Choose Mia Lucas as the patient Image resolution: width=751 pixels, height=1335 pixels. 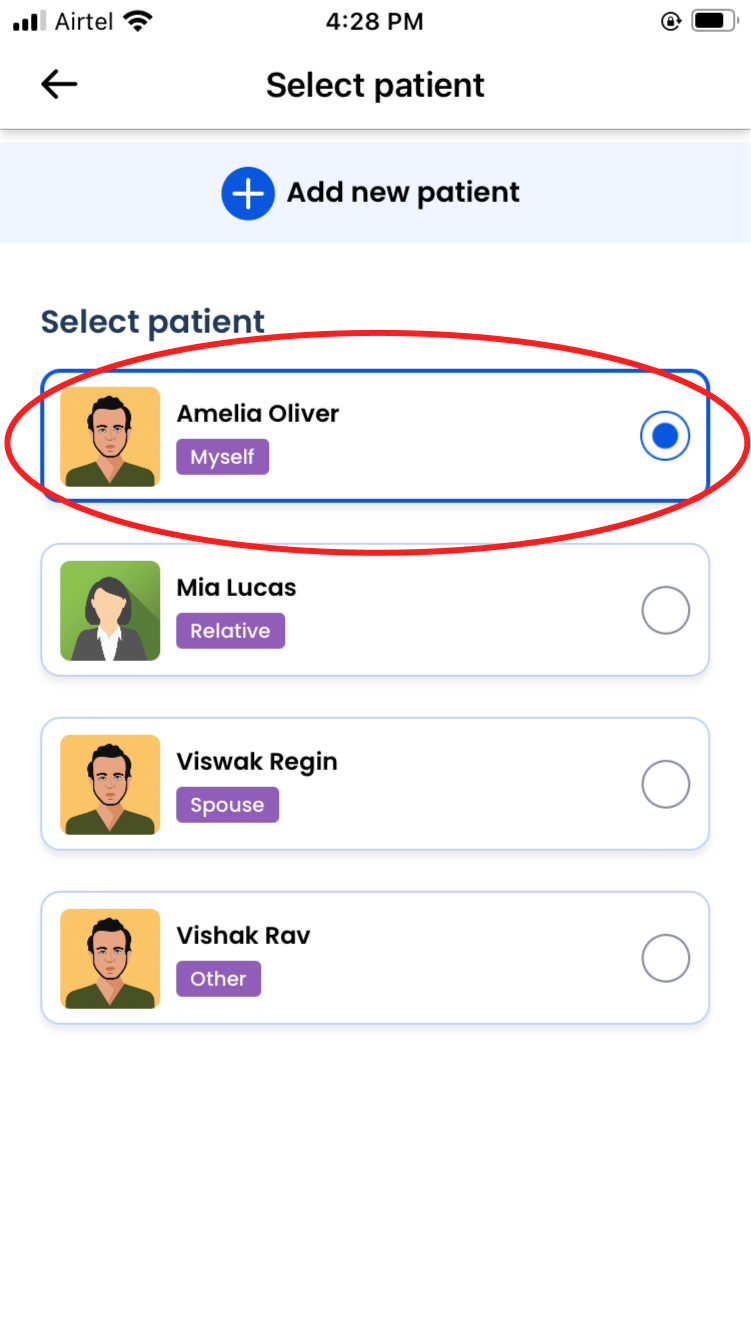[x=375, y=610]
